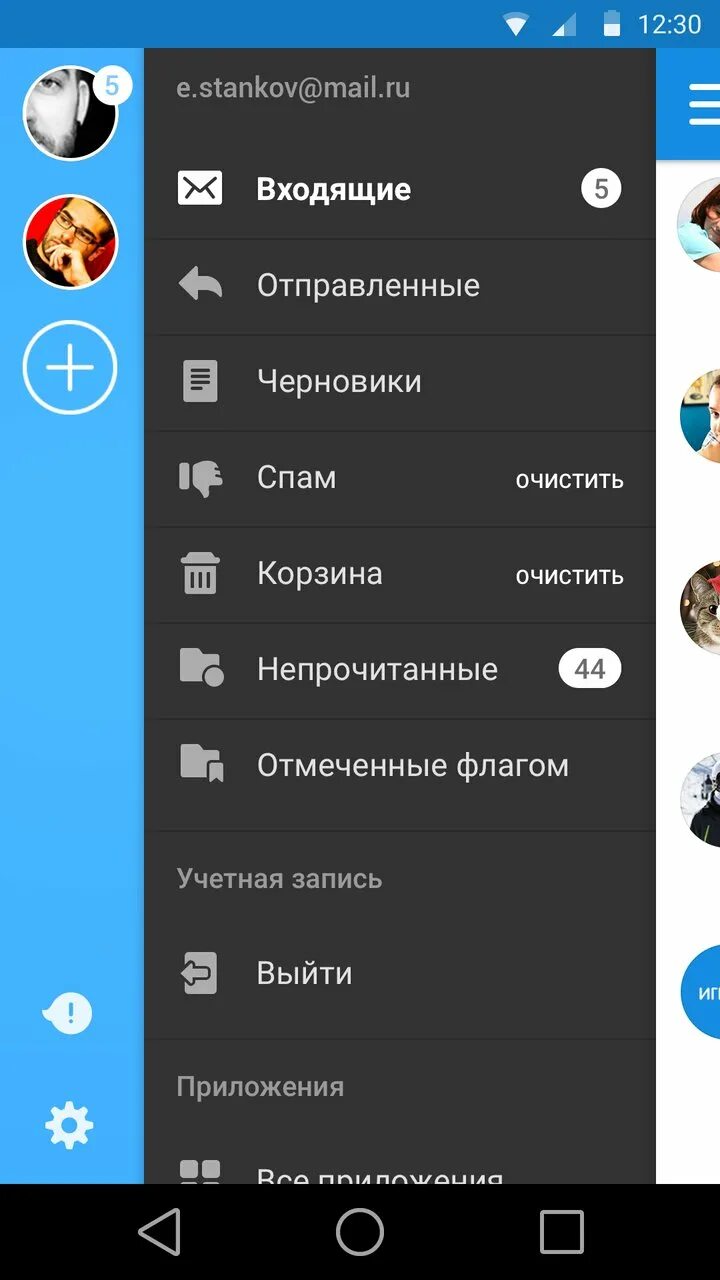Switch to the account with badge 5

pyautogui.click(x=70, y=113)
